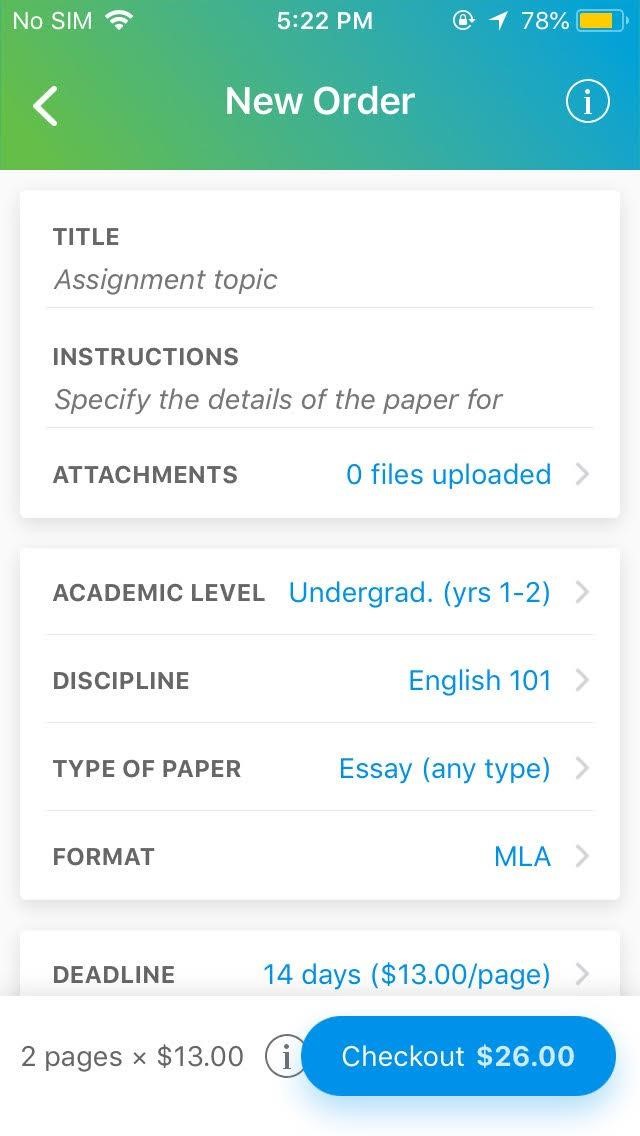Open the info icon in the header
Image resolution: width=640 pixels, height=1136 pixels.
pos(587,102)
